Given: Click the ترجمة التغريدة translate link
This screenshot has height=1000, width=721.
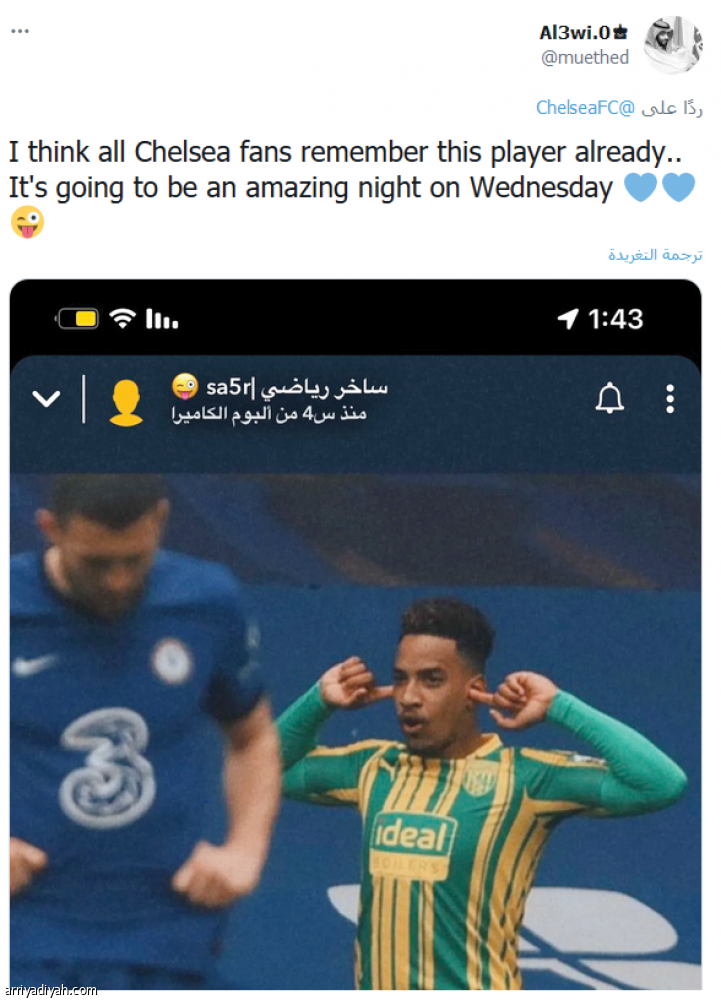Looking at the screenshot, I should point(655,255).
